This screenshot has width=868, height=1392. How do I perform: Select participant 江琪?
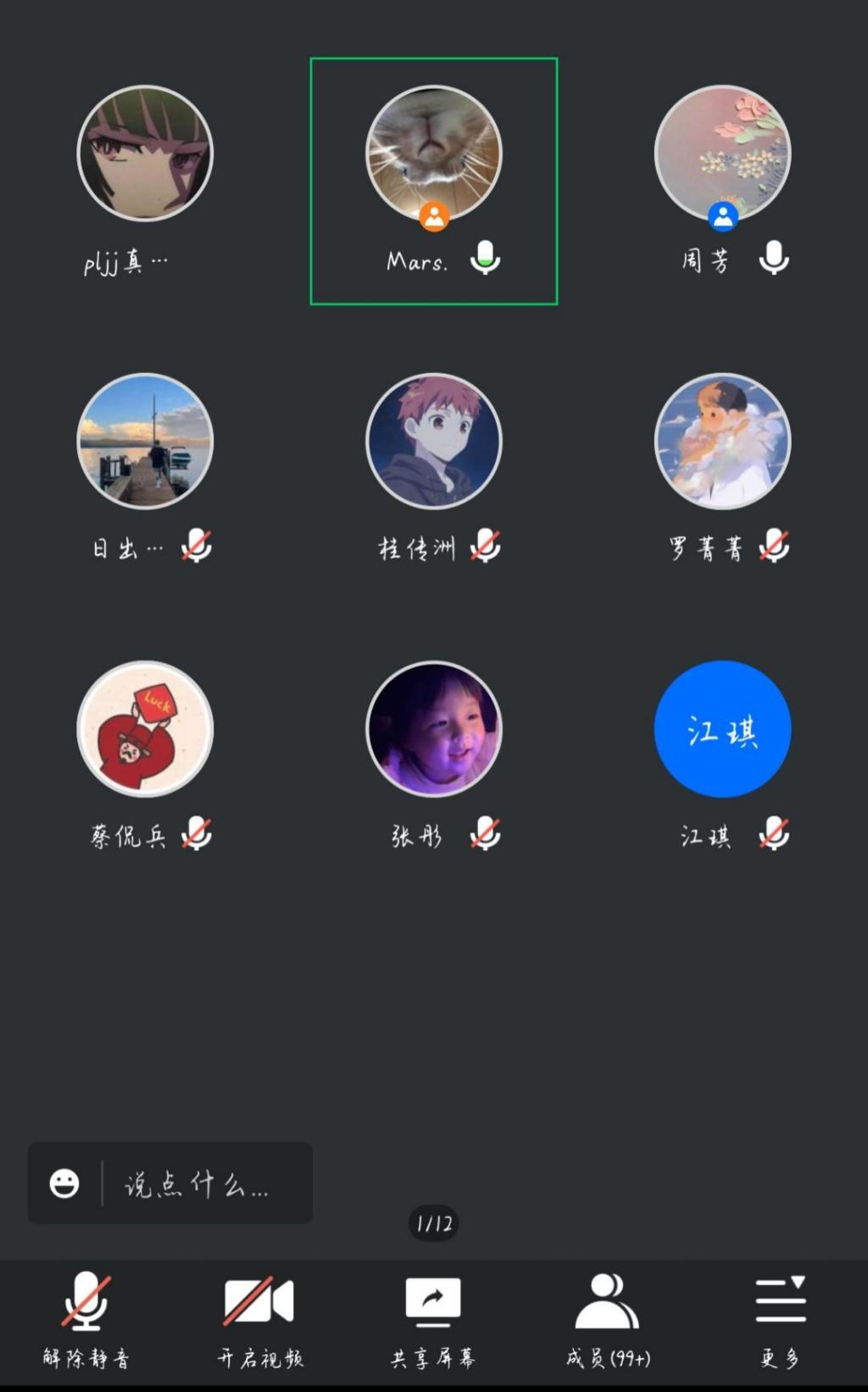pyautogui.click(x=722, y=729)
